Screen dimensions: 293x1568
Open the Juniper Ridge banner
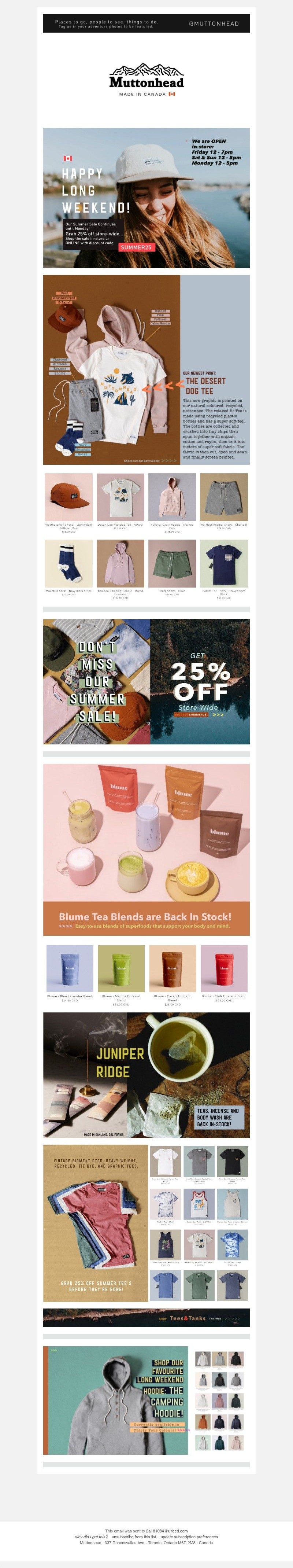pyautogui.click(x=146, y=1075)
